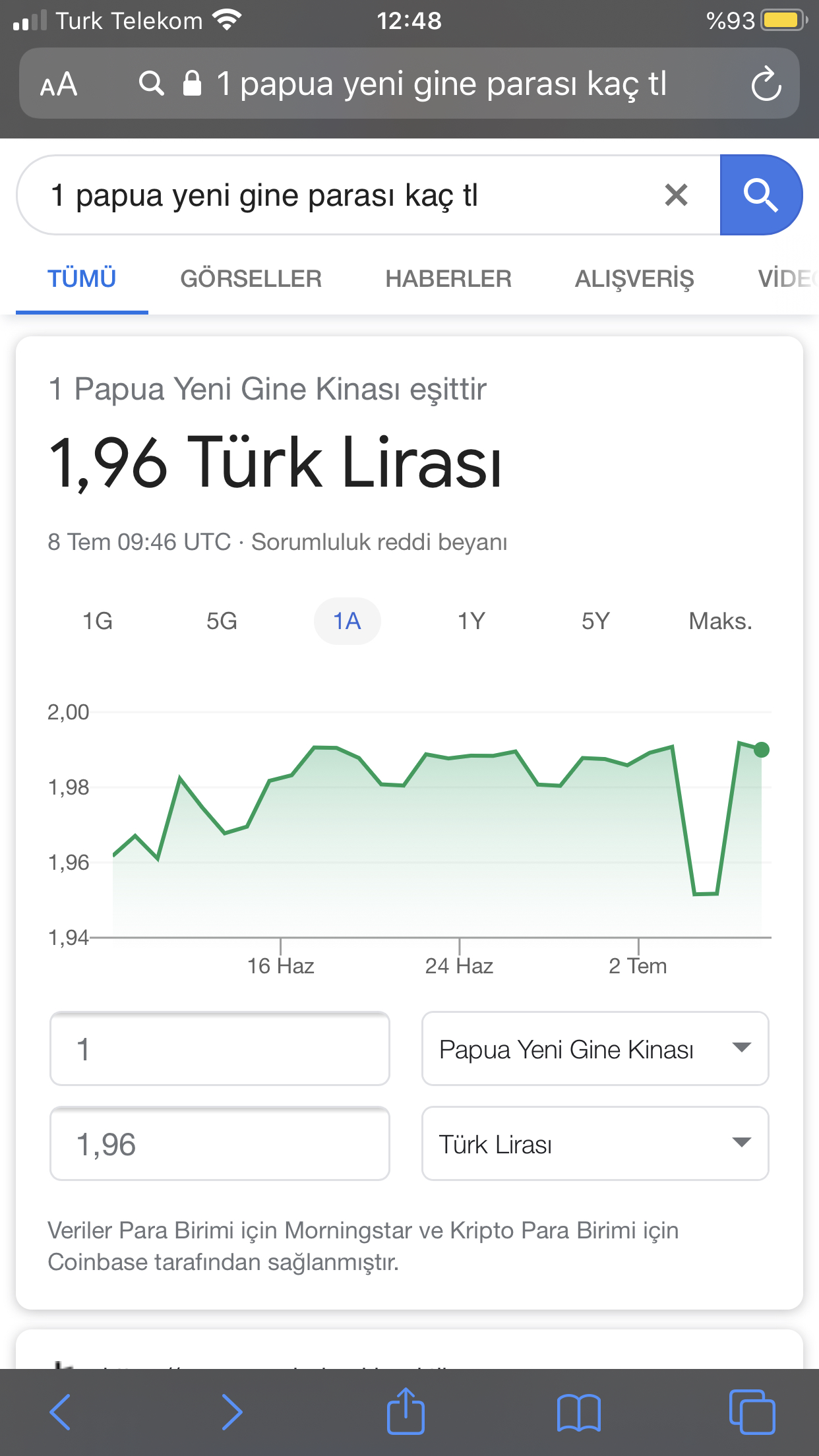Open Sorumluluk reddi beyanı link
This screenshot has height=1456, width=819.
click(379, 542)
